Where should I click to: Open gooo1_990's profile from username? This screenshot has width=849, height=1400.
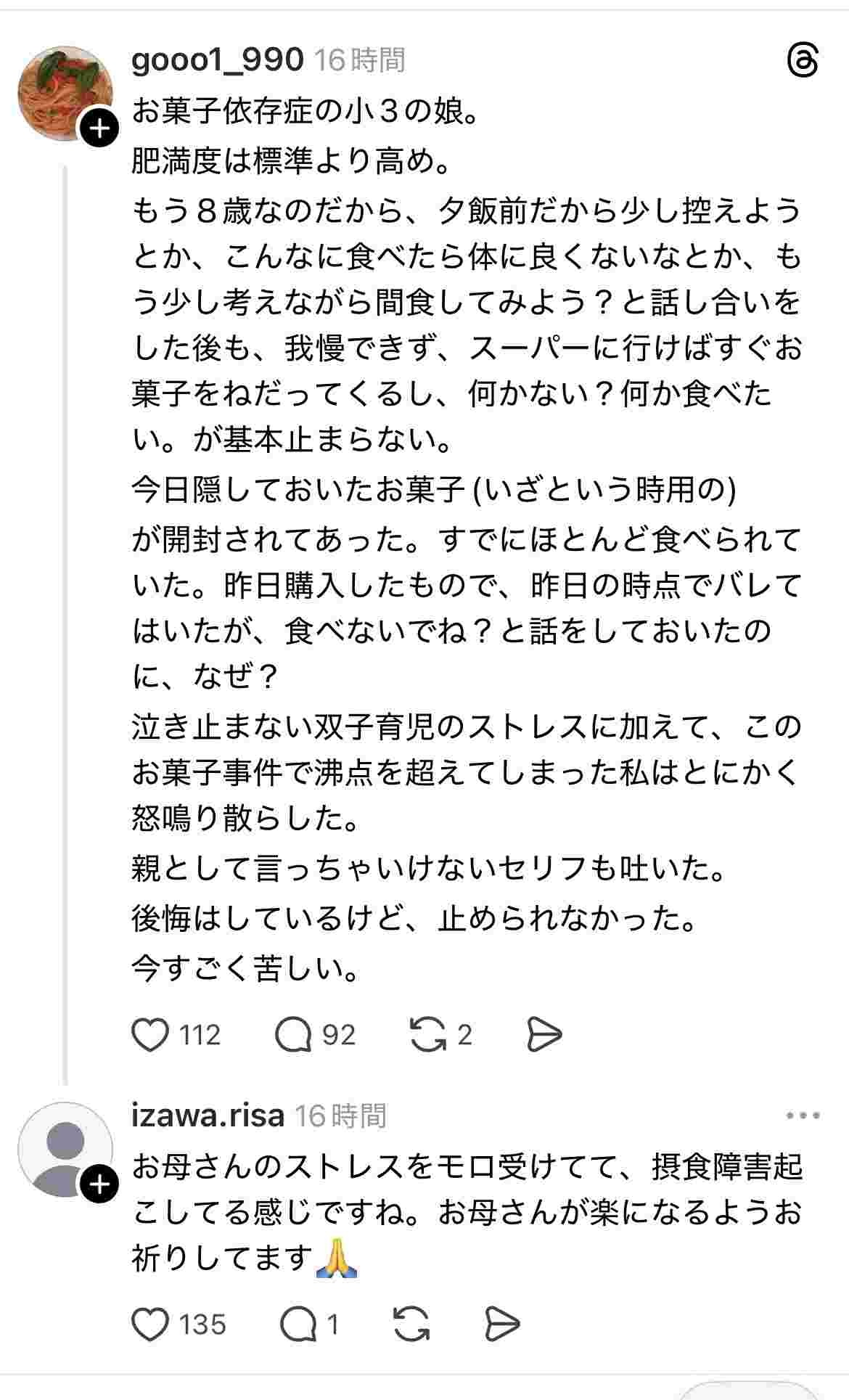tap(217, 60)
